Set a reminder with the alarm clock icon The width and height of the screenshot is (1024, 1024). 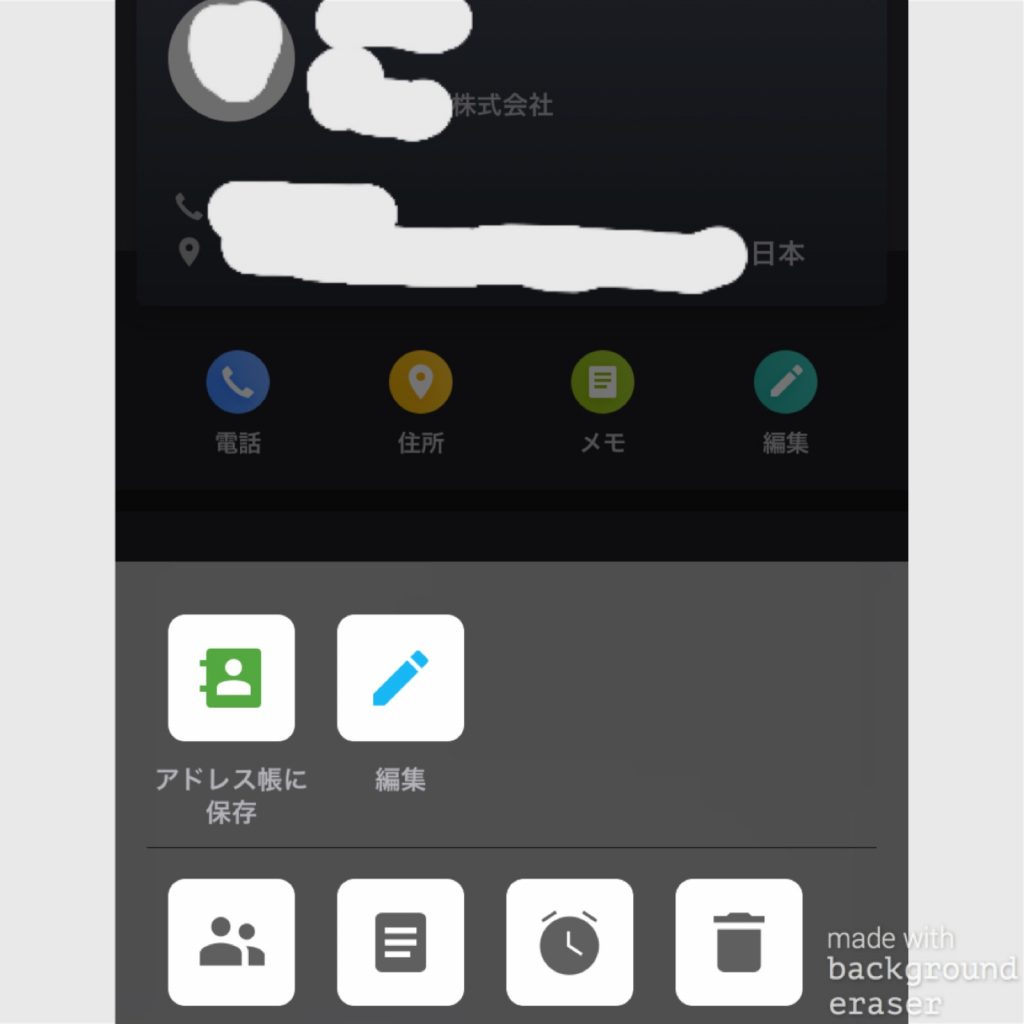click(569, 942)
